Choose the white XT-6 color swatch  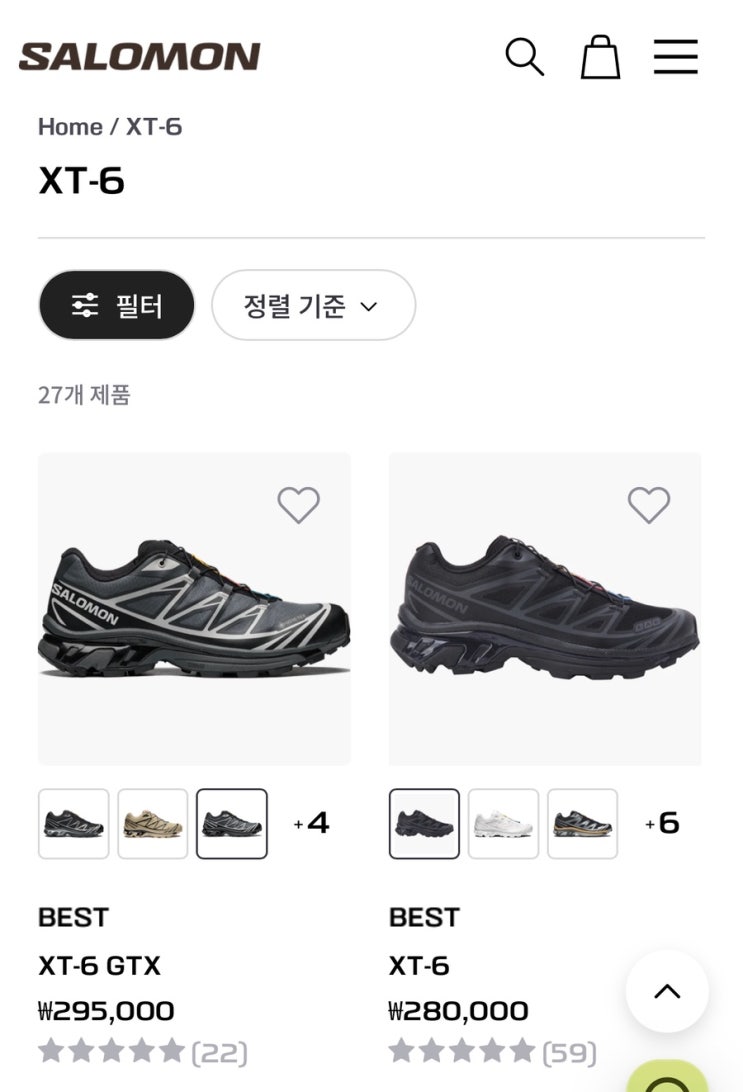tap(504, 824)
